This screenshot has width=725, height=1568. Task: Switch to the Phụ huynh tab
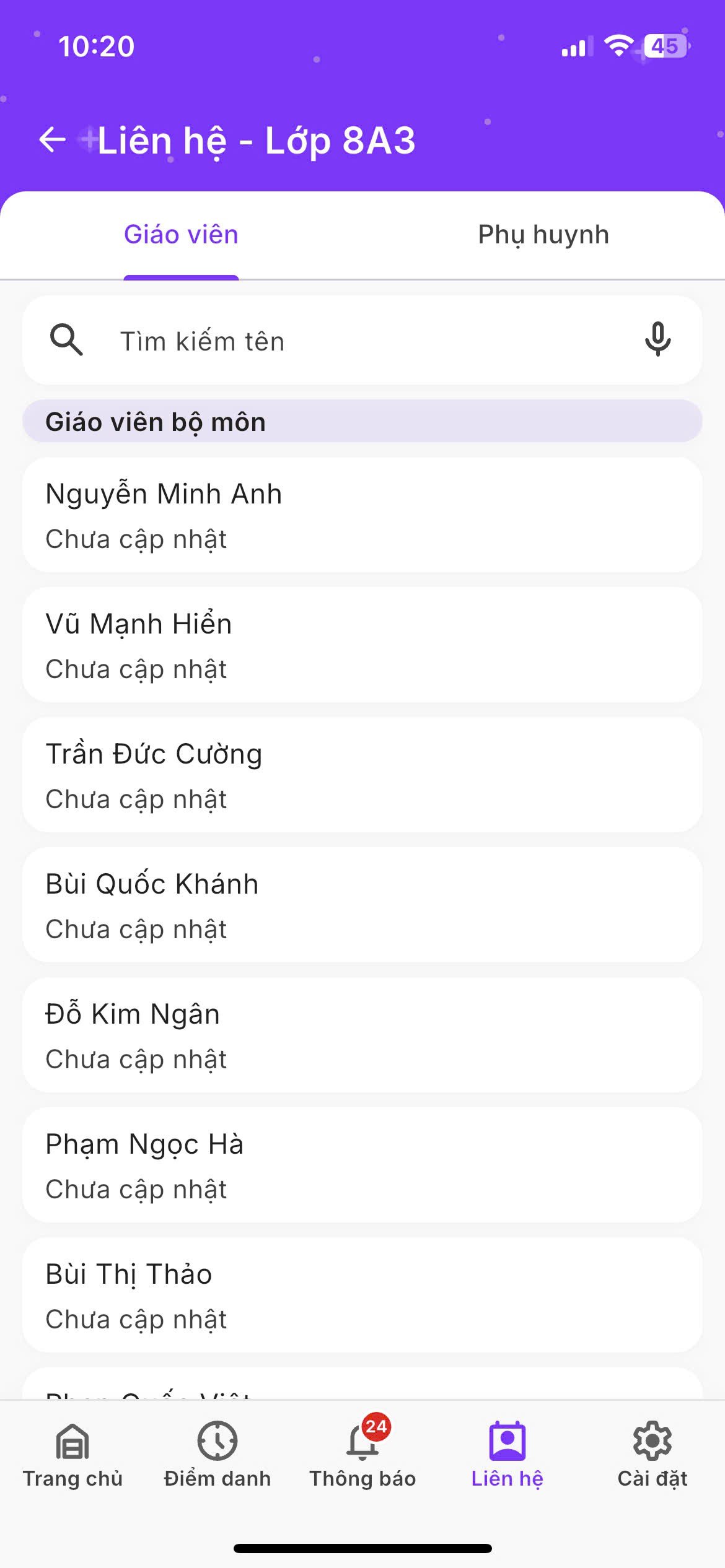click(x=543, y=235)
